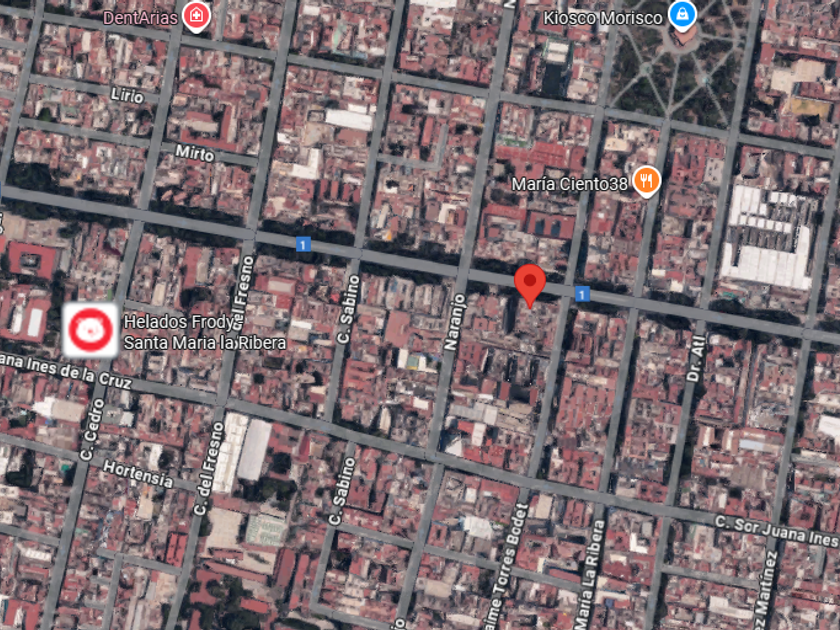Open the DentArias place marker
This screenshot has height=630, width=840.
pos(196,17)
